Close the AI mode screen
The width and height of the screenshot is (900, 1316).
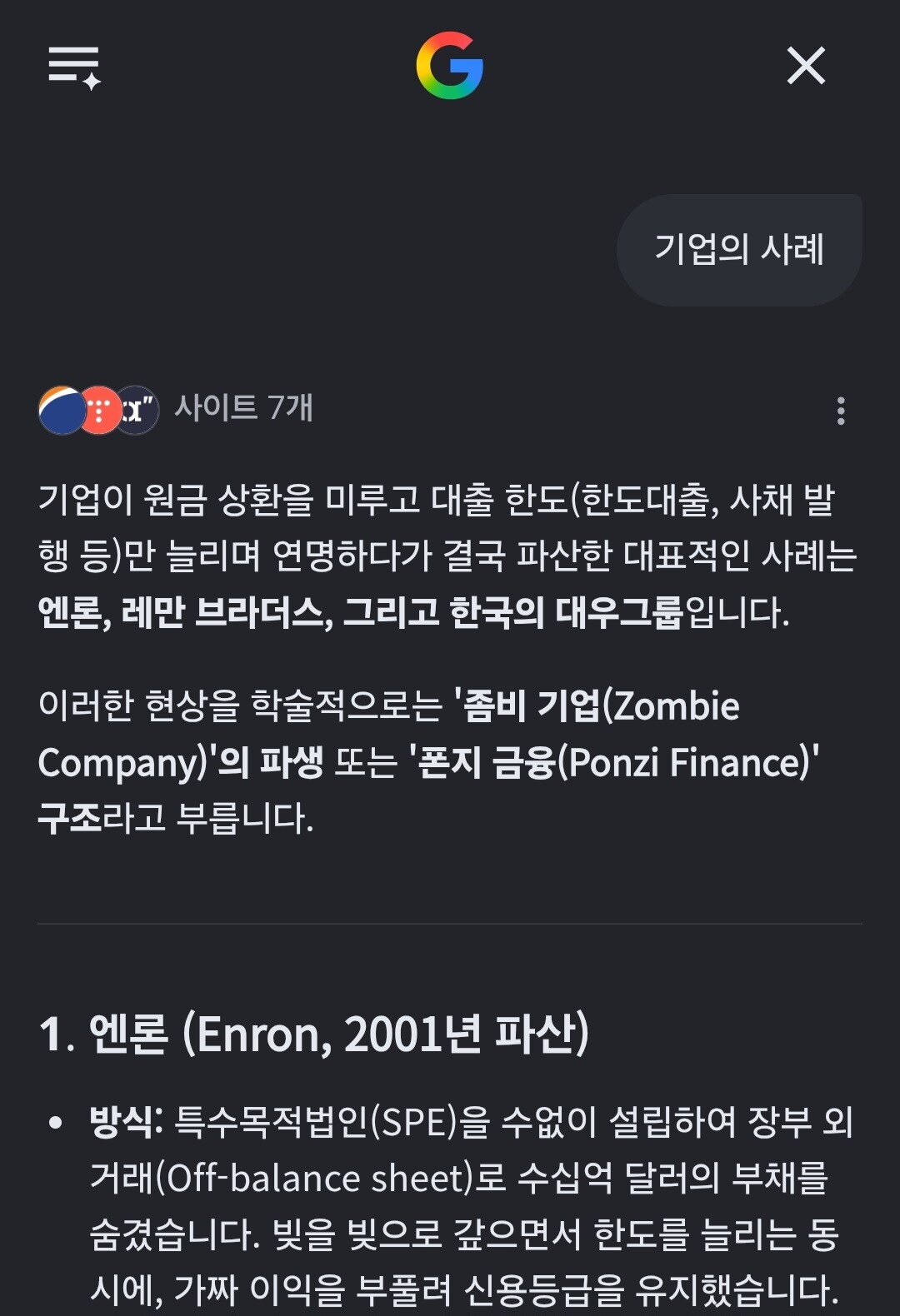[806, 66]
